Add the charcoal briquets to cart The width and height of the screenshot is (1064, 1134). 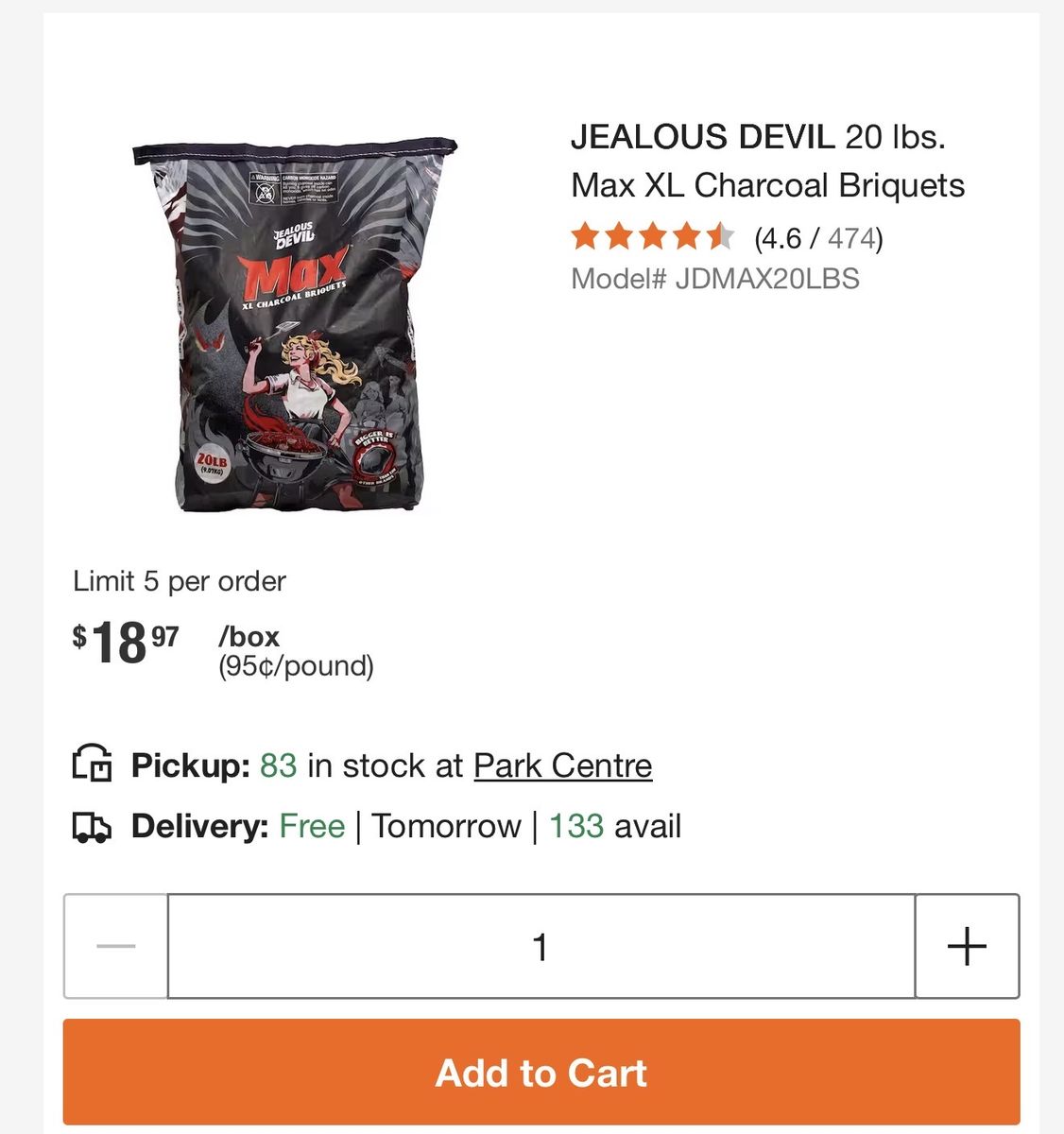(x=541, y=1072)
